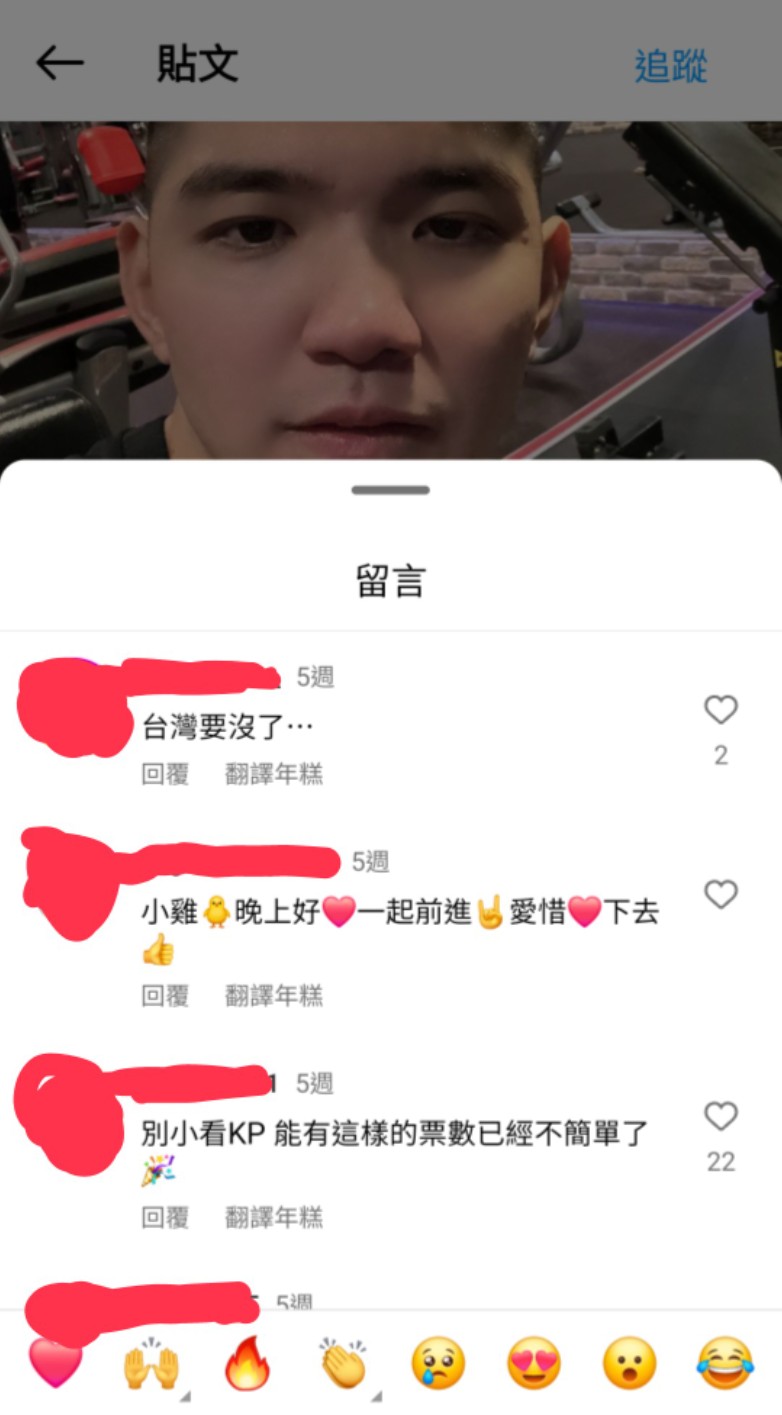Viewport: 782px width, 1415px height.
Task: Like the 別小看KP comment
Action: (720, 1116)
